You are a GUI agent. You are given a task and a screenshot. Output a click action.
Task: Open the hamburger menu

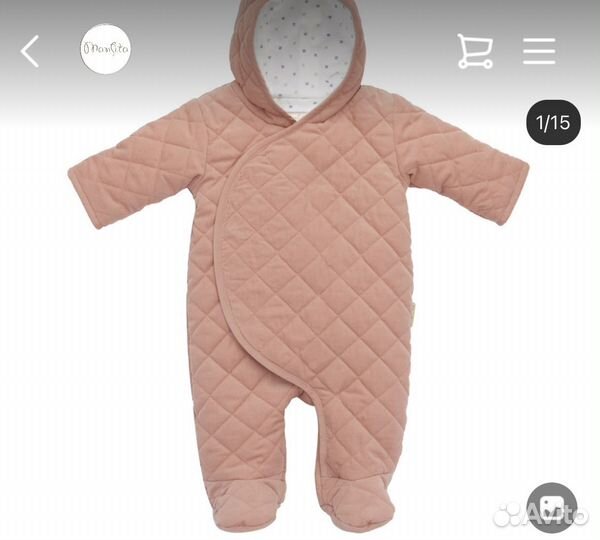tap(539, 51)
